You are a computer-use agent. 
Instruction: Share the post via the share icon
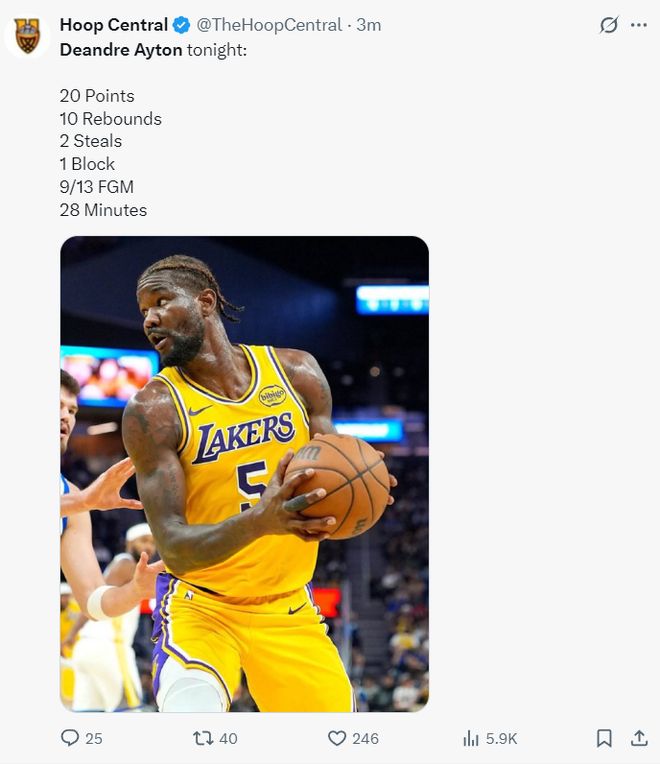point(638,738)
